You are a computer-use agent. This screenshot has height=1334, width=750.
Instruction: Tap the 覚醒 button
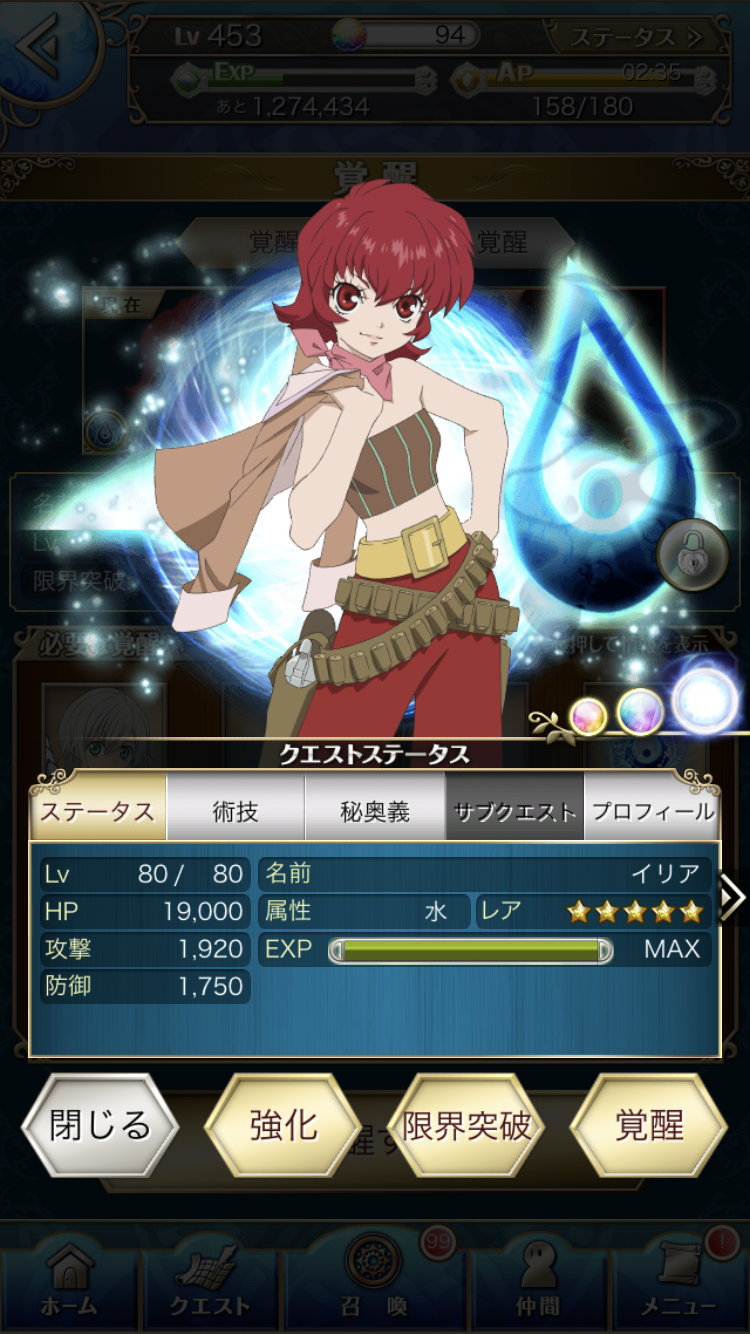[649, 1126]
